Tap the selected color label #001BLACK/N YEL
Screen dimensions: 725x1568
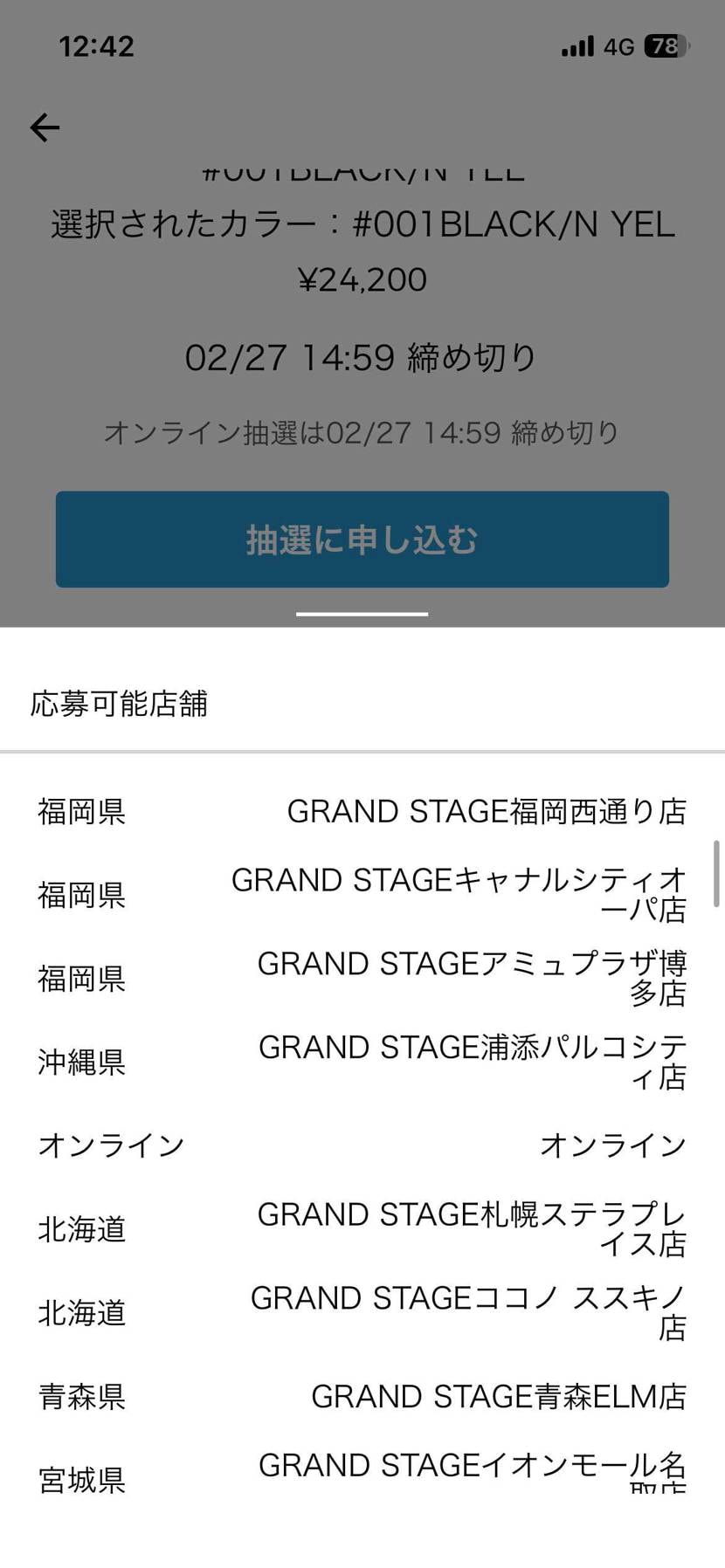click(x=362, y=225)
